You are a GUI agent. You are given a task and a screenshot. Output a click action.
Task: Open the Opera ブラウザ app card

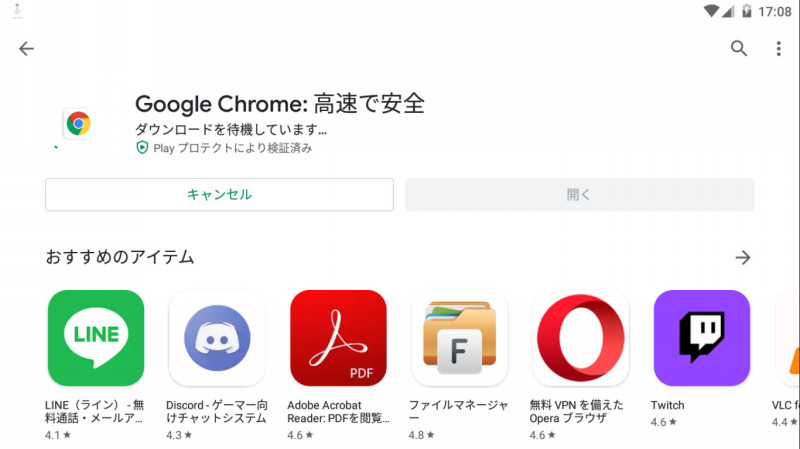(x=580, y=338)
